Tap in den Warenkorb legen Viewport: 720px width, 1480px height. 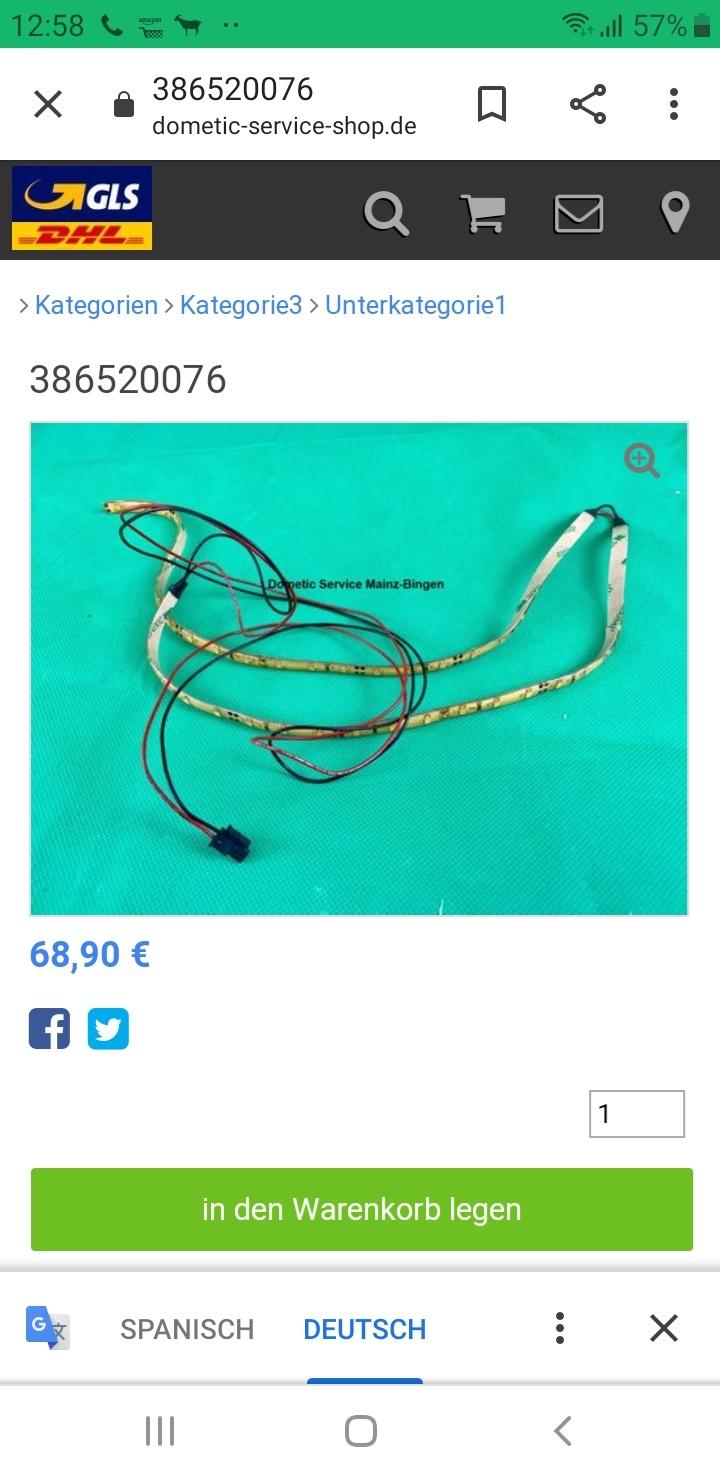pos(361,1209)
